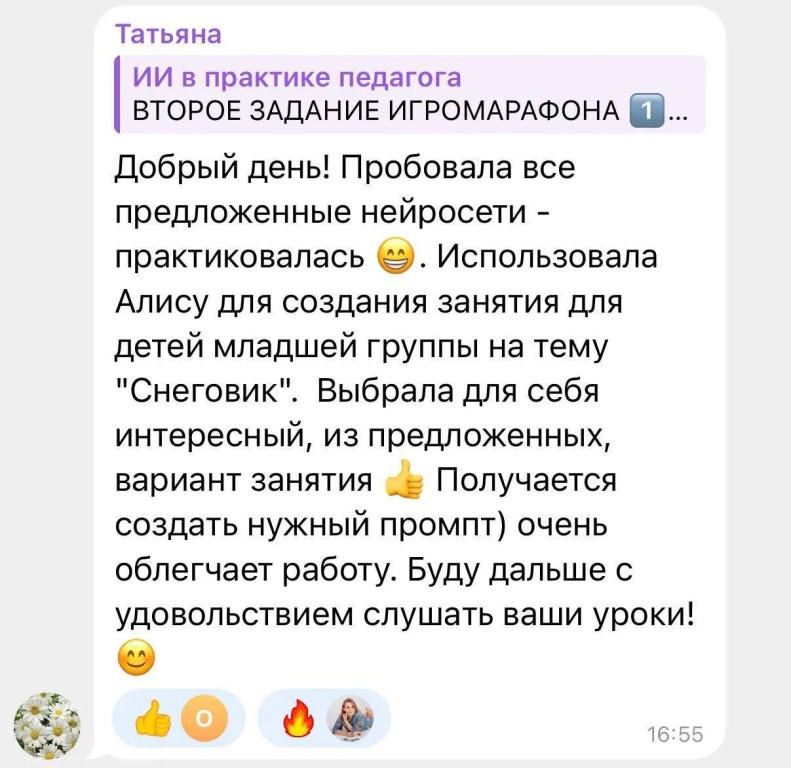Tap the thumbs-up reaction chip
This screenshot has height=768, width=791.
click(178, 718)
